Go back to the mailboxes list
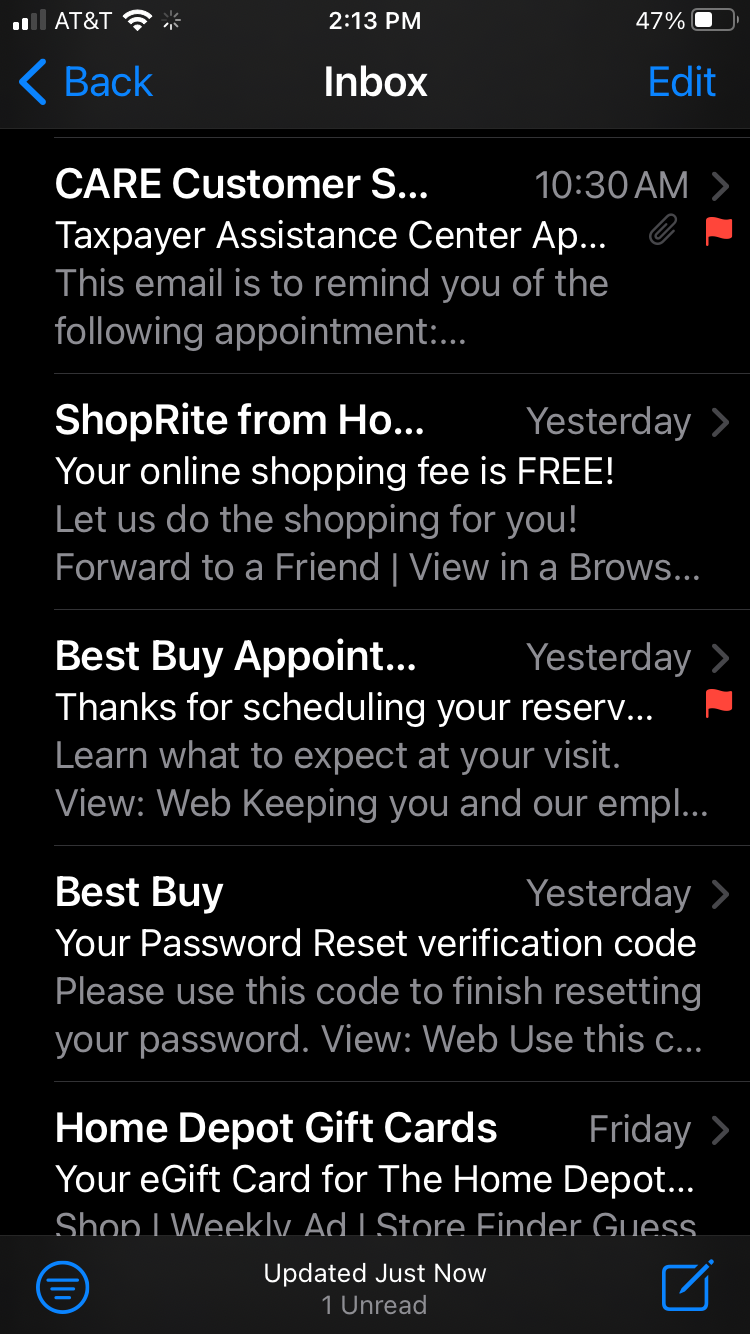The height and width of the screenshot is (1334, 750). tap(86, 82)
